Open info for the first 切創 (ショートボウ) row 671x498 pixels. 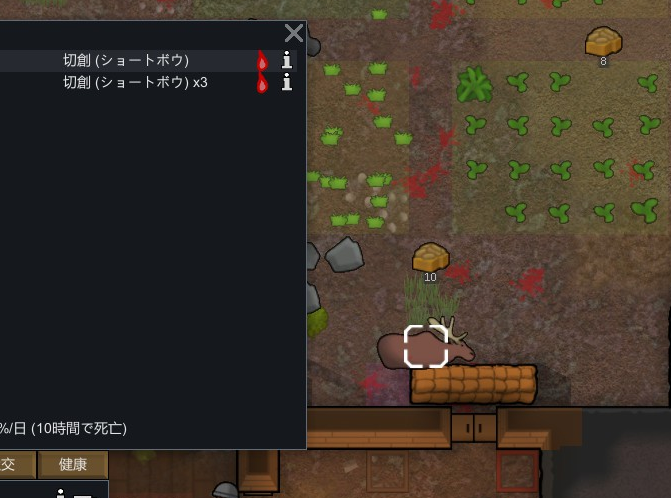[287, 61]
